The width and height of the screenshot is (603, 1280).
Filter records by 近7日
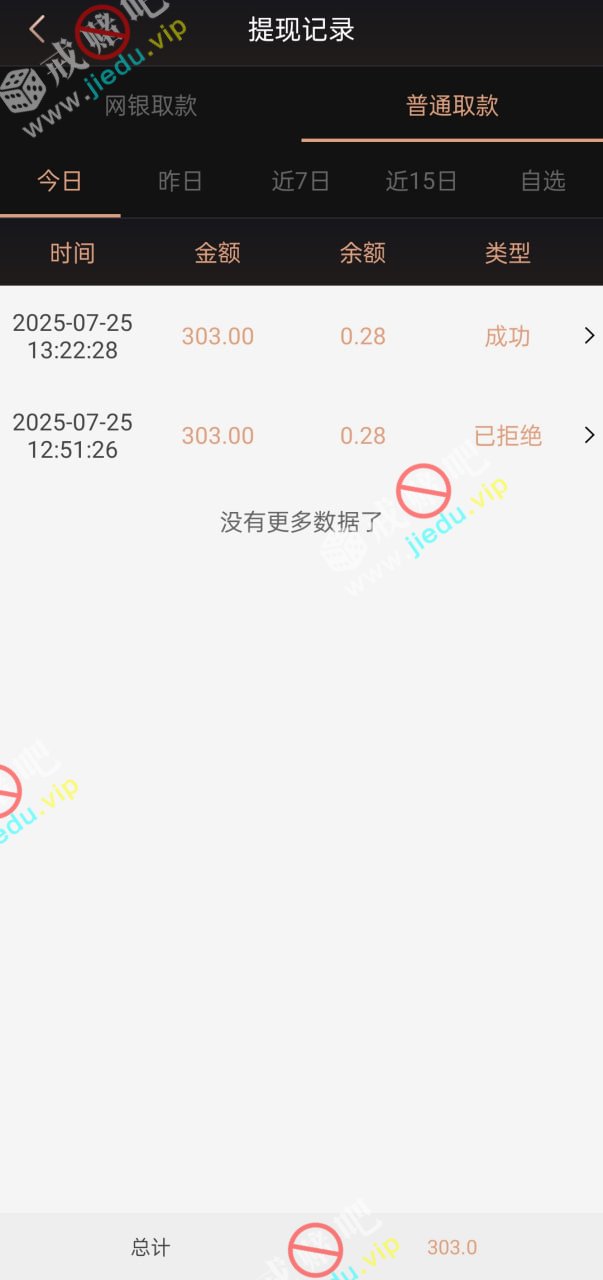(301, 181)
